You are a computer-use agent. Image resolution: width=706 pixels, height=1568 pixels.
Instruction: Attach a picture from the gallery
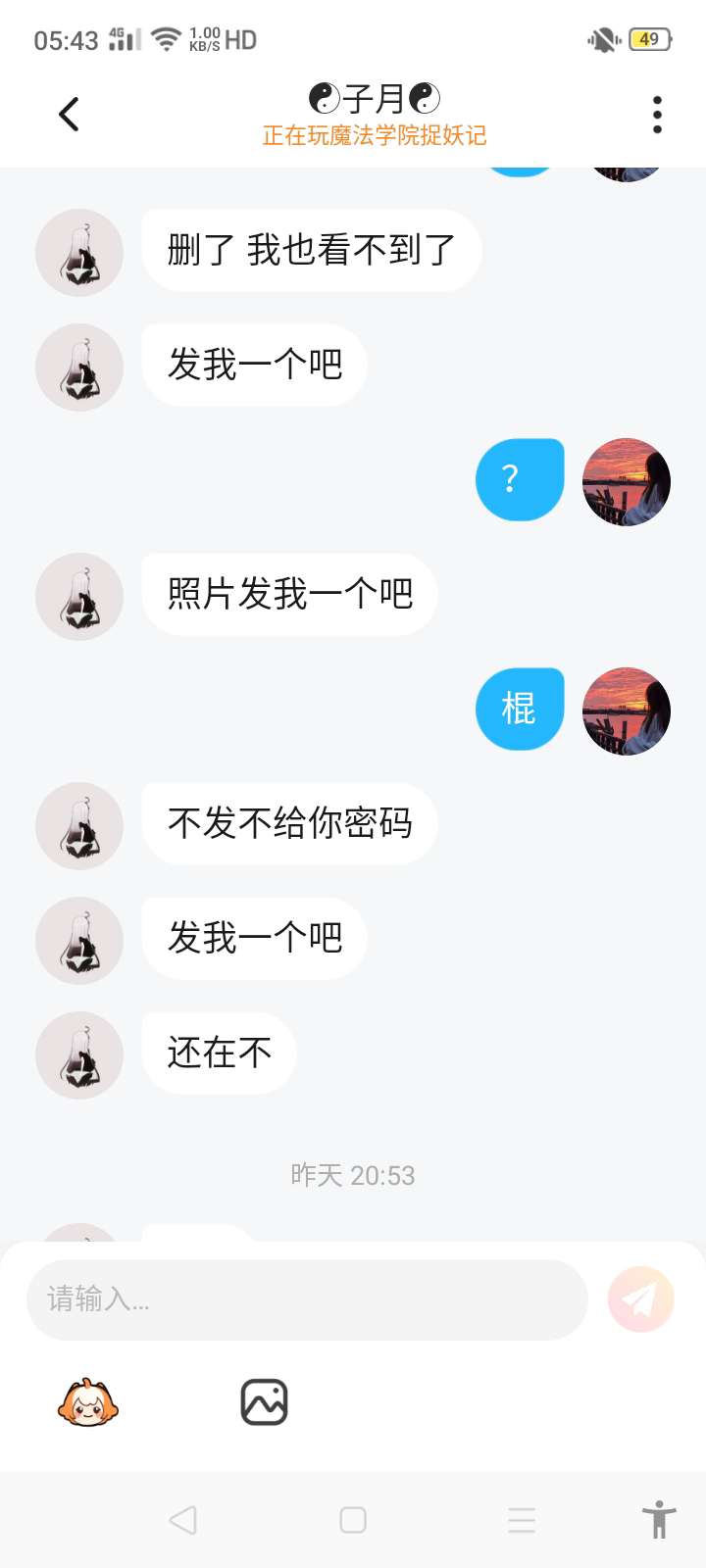click(264, 1402)
